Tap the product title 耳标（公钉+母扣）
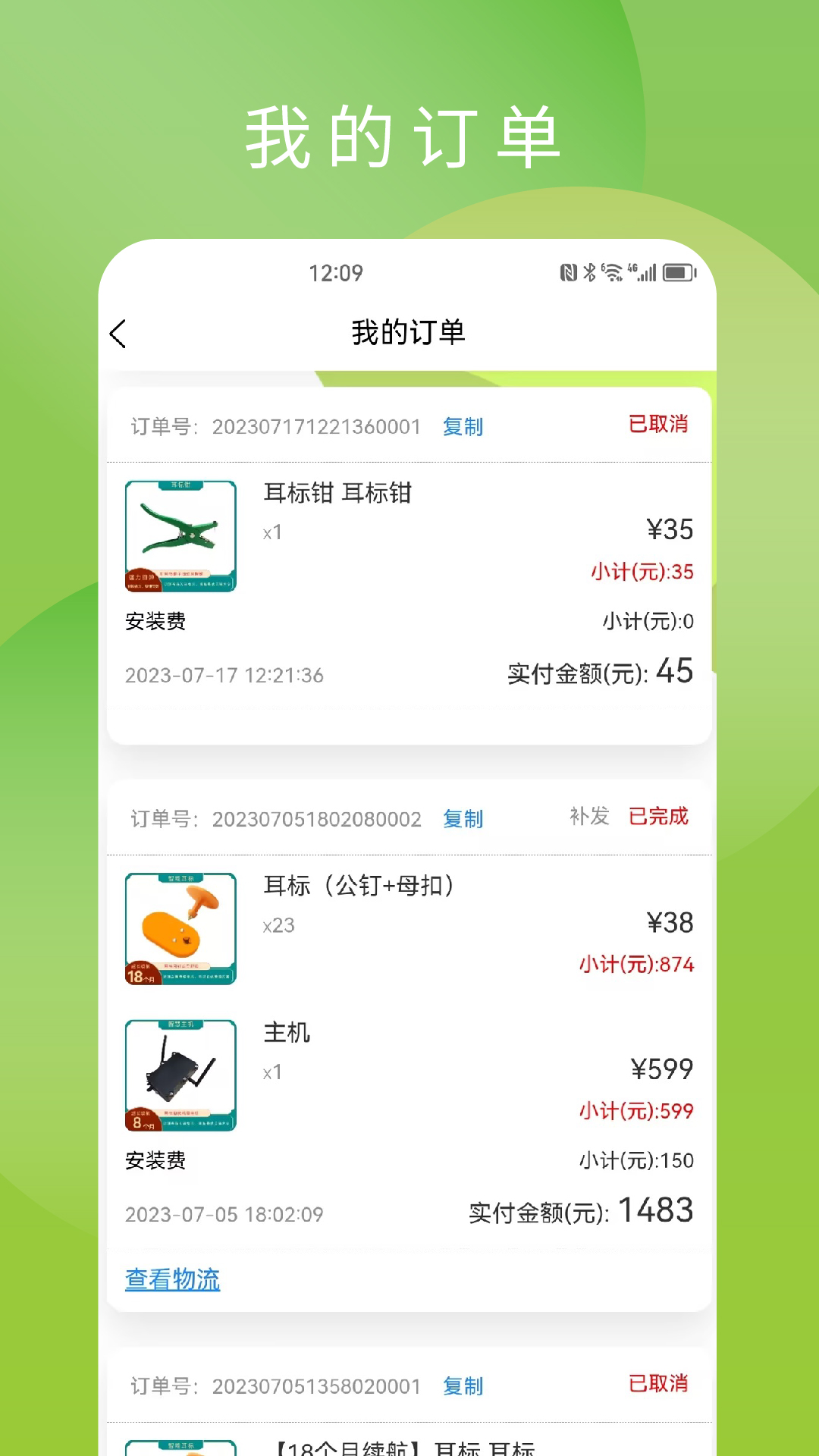Viewport: 819px width, 1456px height. click(360, 885)
